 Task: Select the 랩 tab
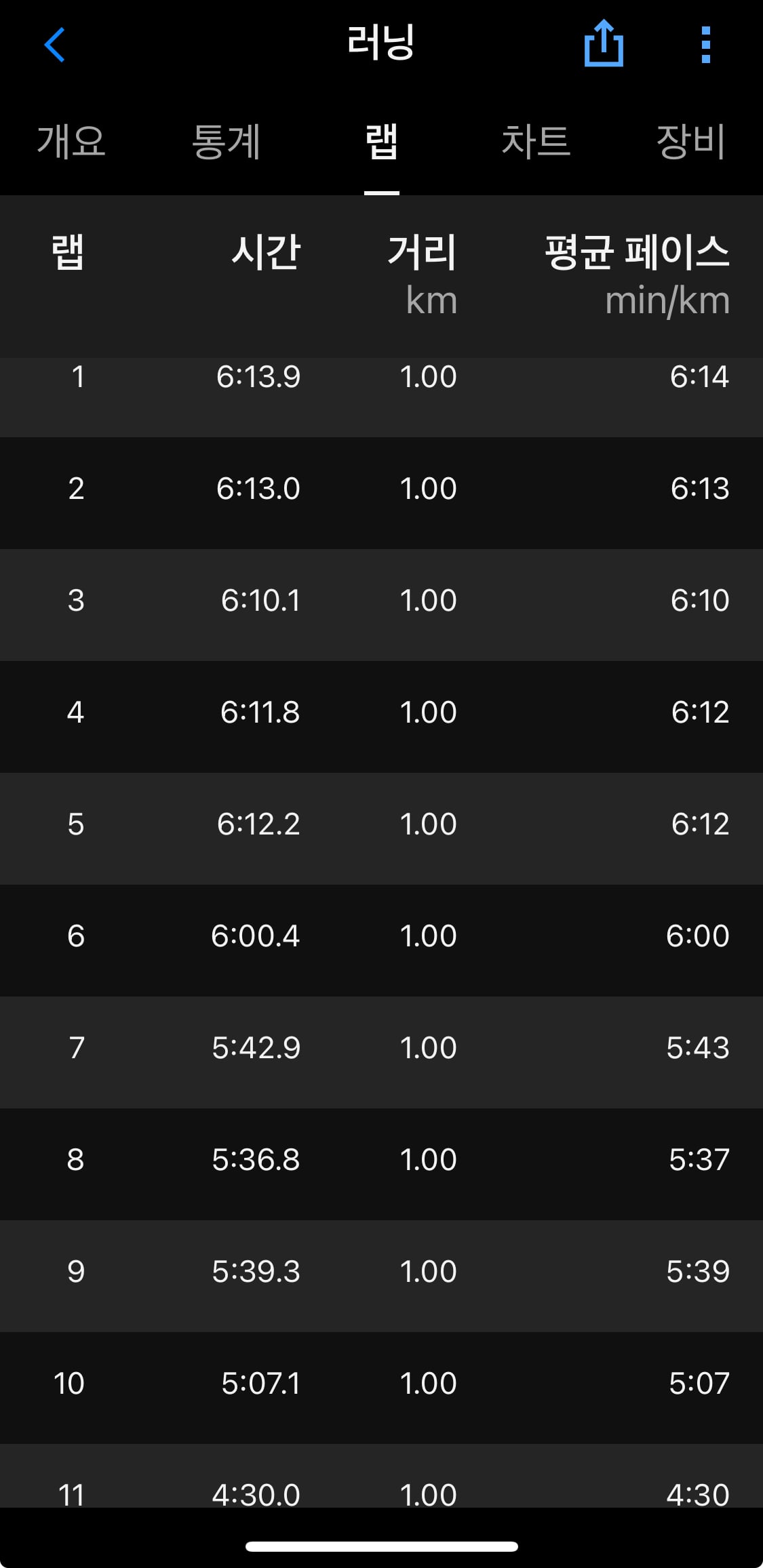click(381, 141)
